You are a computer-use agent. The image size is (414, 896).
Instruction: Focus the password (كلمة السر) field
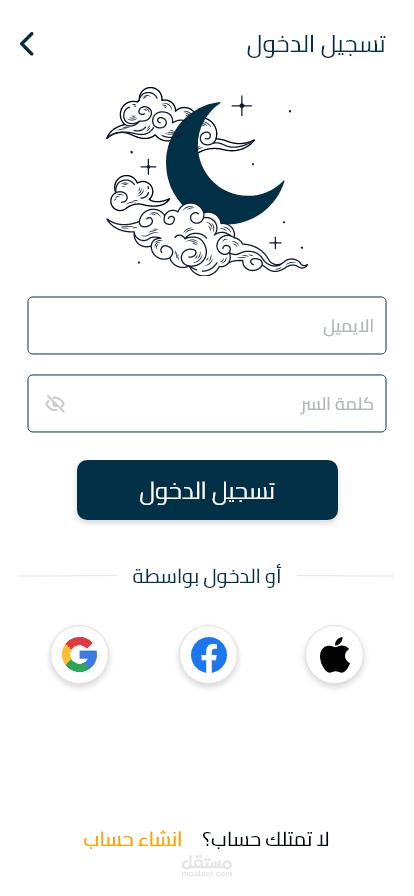[207, 403]
